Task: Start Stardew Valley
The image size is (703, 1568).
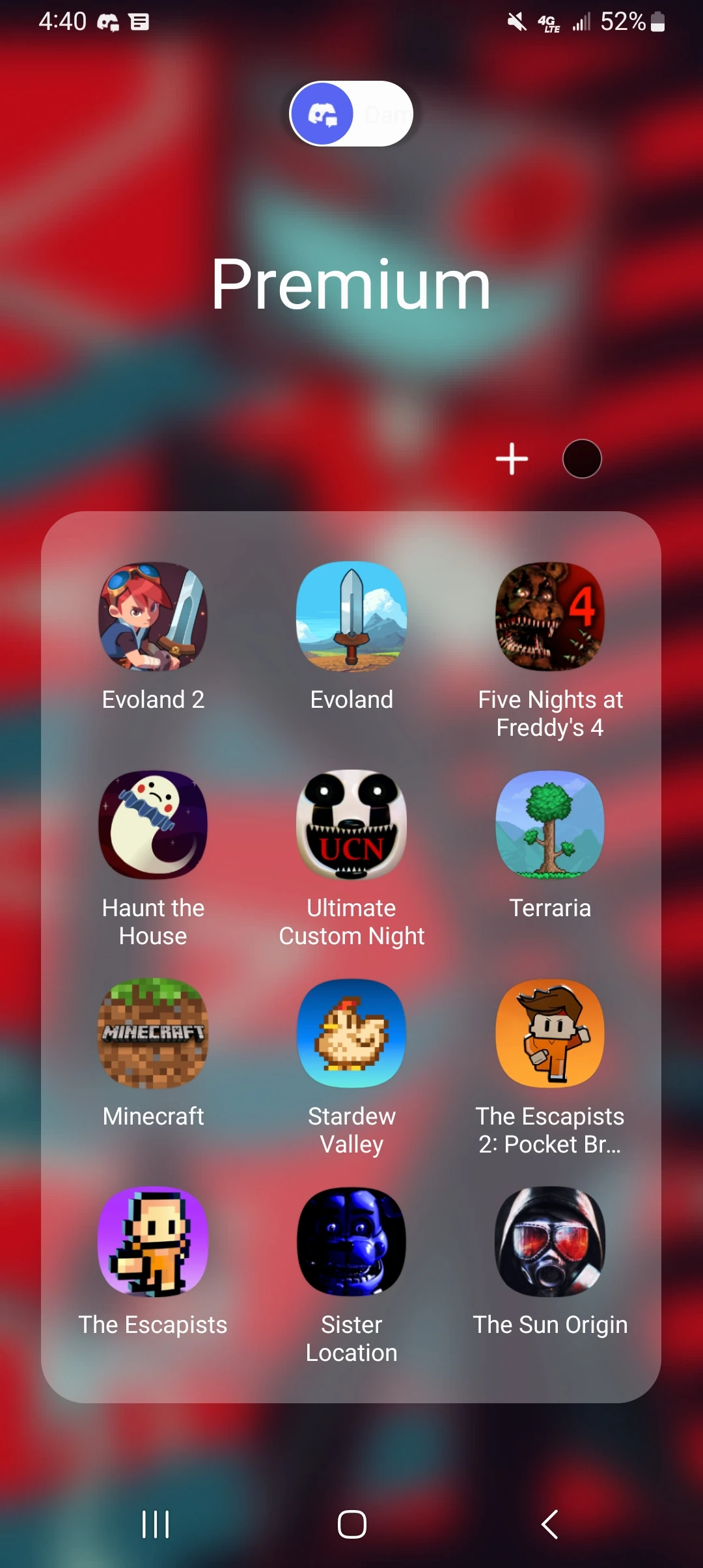Action: click(351, 1033)
